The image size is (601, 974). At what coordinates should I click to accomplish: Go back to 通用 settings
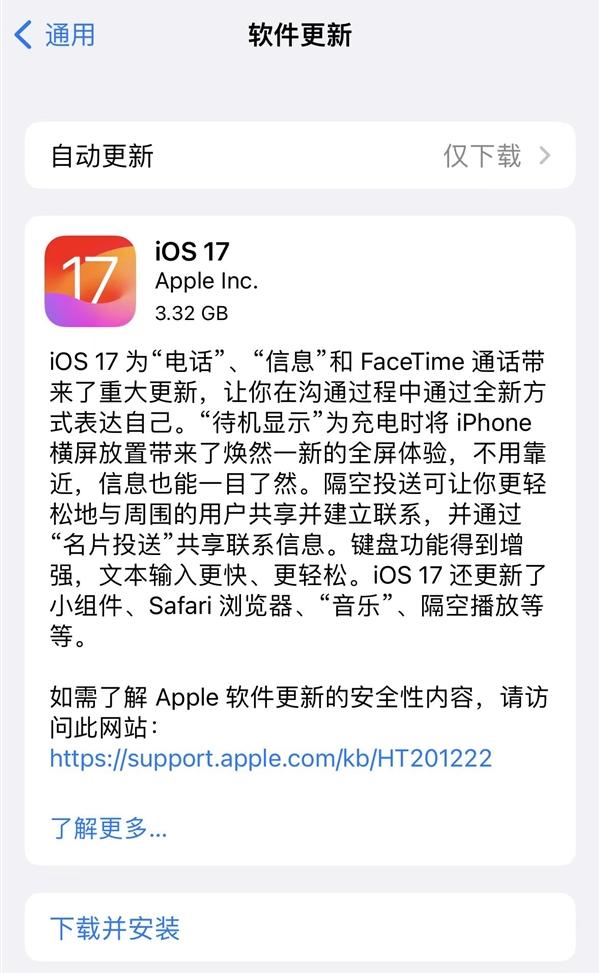pos(56,35)
